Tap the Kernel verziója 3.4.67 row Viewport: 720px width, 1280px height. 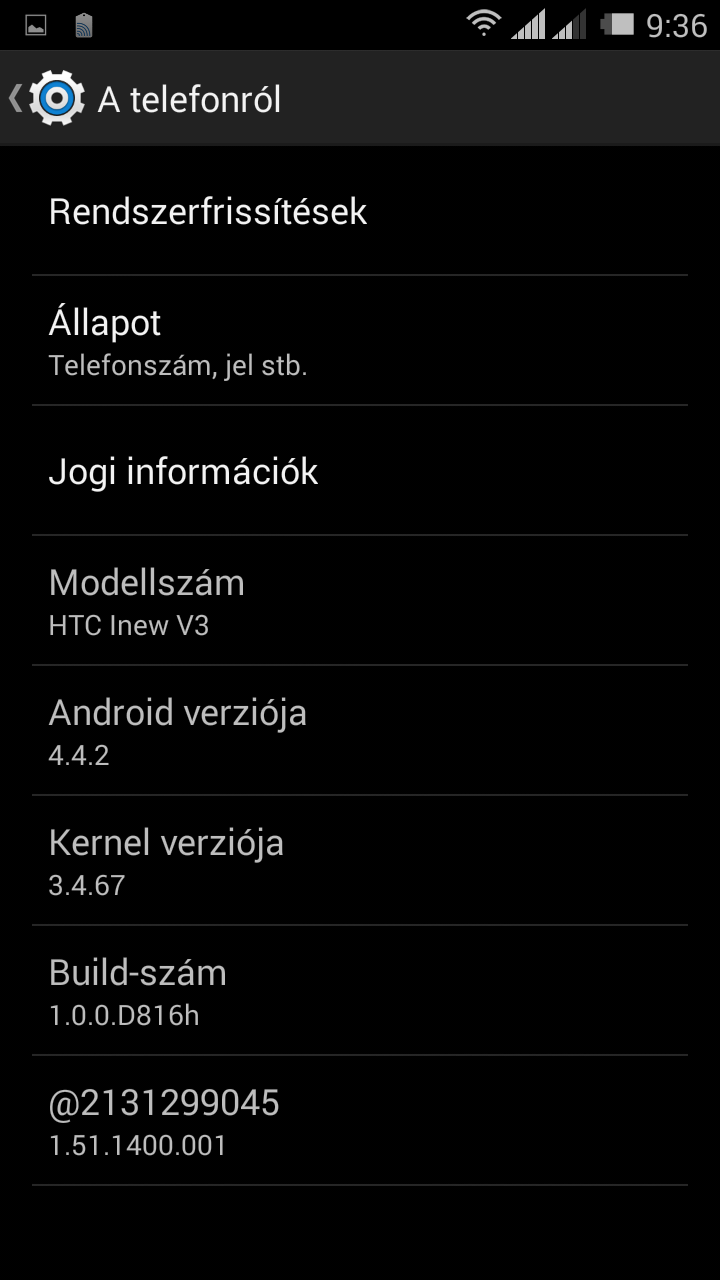click(360, 861)
